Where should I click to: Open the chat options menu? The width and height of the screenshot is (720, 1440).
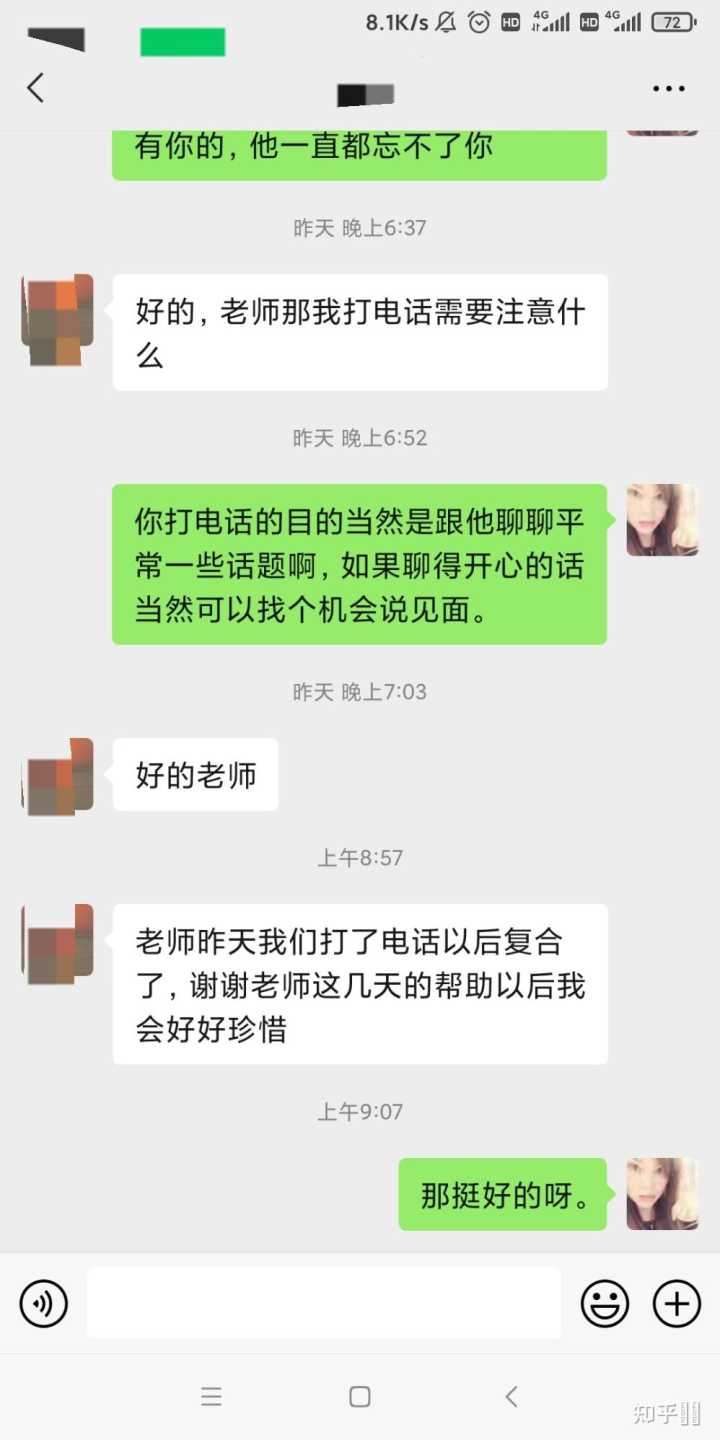668,89
